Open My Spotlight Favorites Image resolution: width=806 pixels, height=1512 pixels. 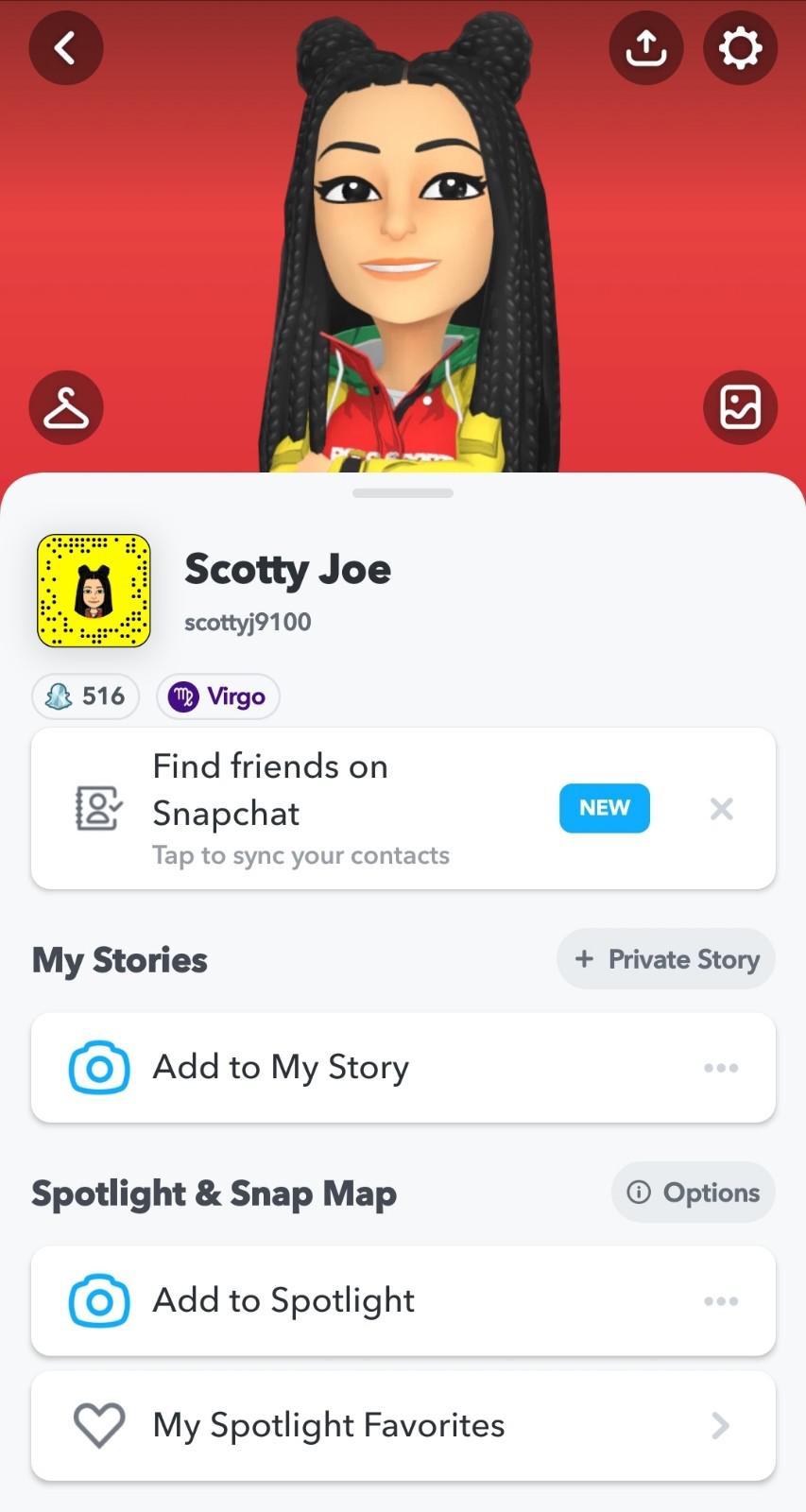click(403, 1425)
